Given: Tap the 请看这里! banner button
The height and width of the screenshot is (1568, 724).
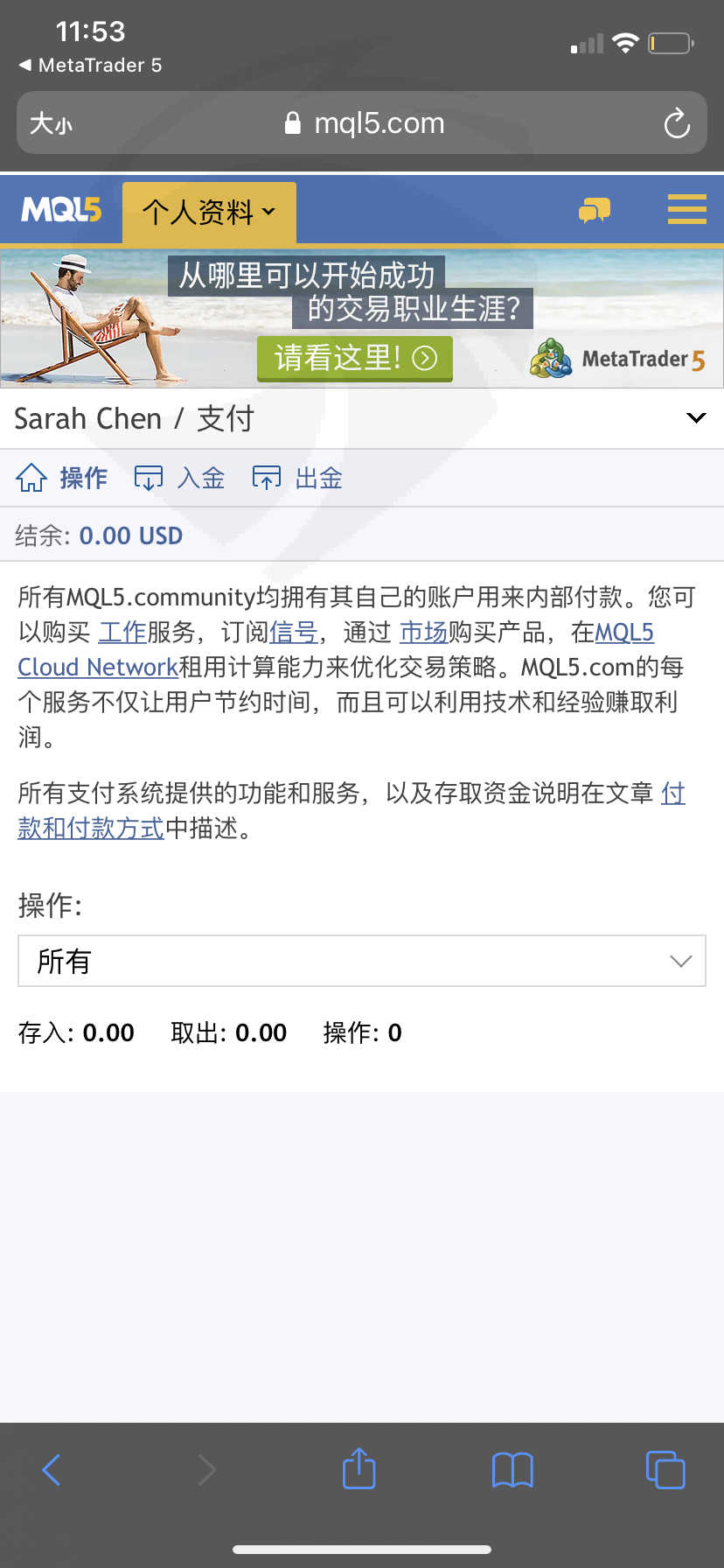Looking at the screenshot, I should pos(355,358).
